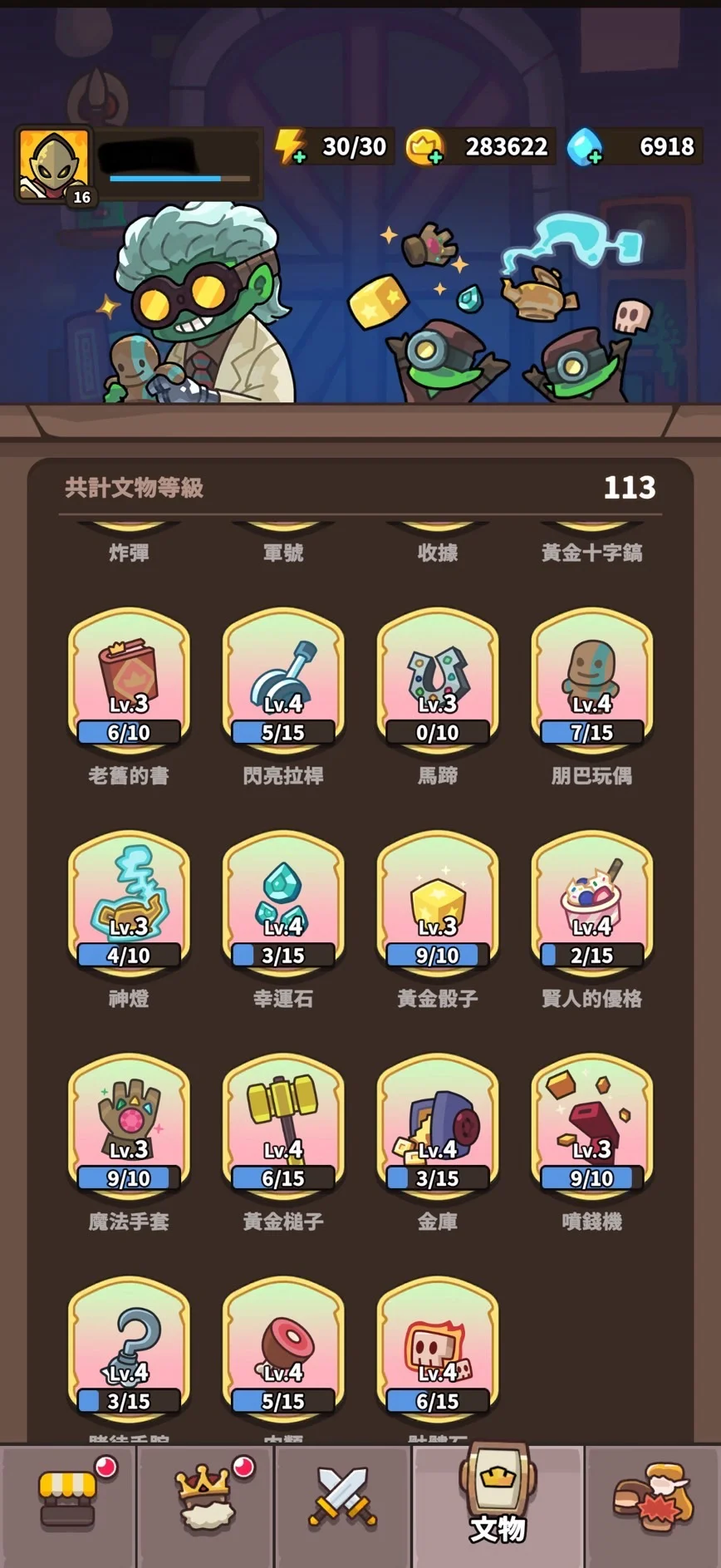Image resolution: width=721 pixels, height=1568 pixels.
Task: Switch to the shop tab
Action: pyautogui.click(x=68, y=1506)
